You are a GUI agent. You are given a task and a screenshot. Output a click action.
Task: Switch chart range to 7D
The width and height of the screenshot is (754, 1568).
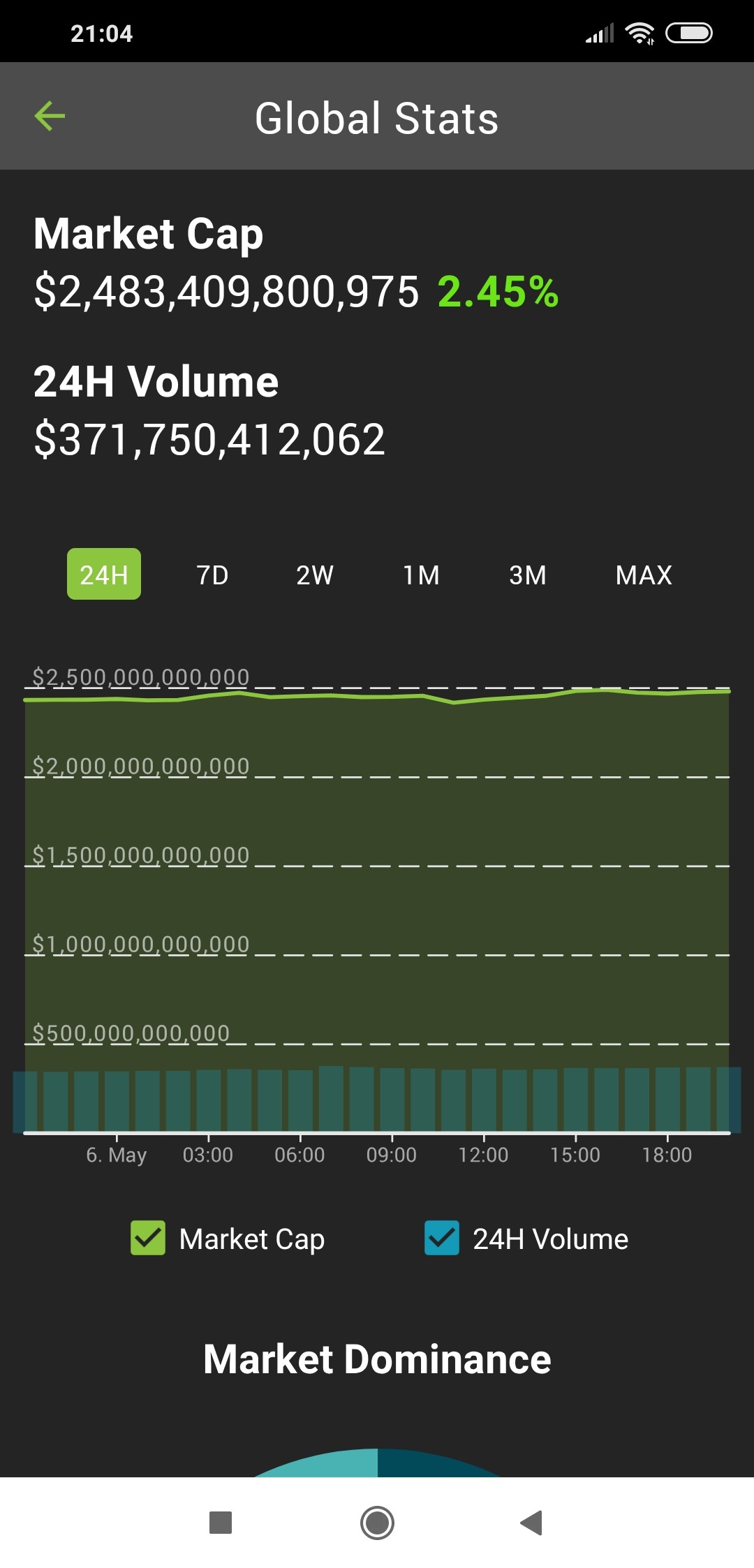click(x=212, y=575)
